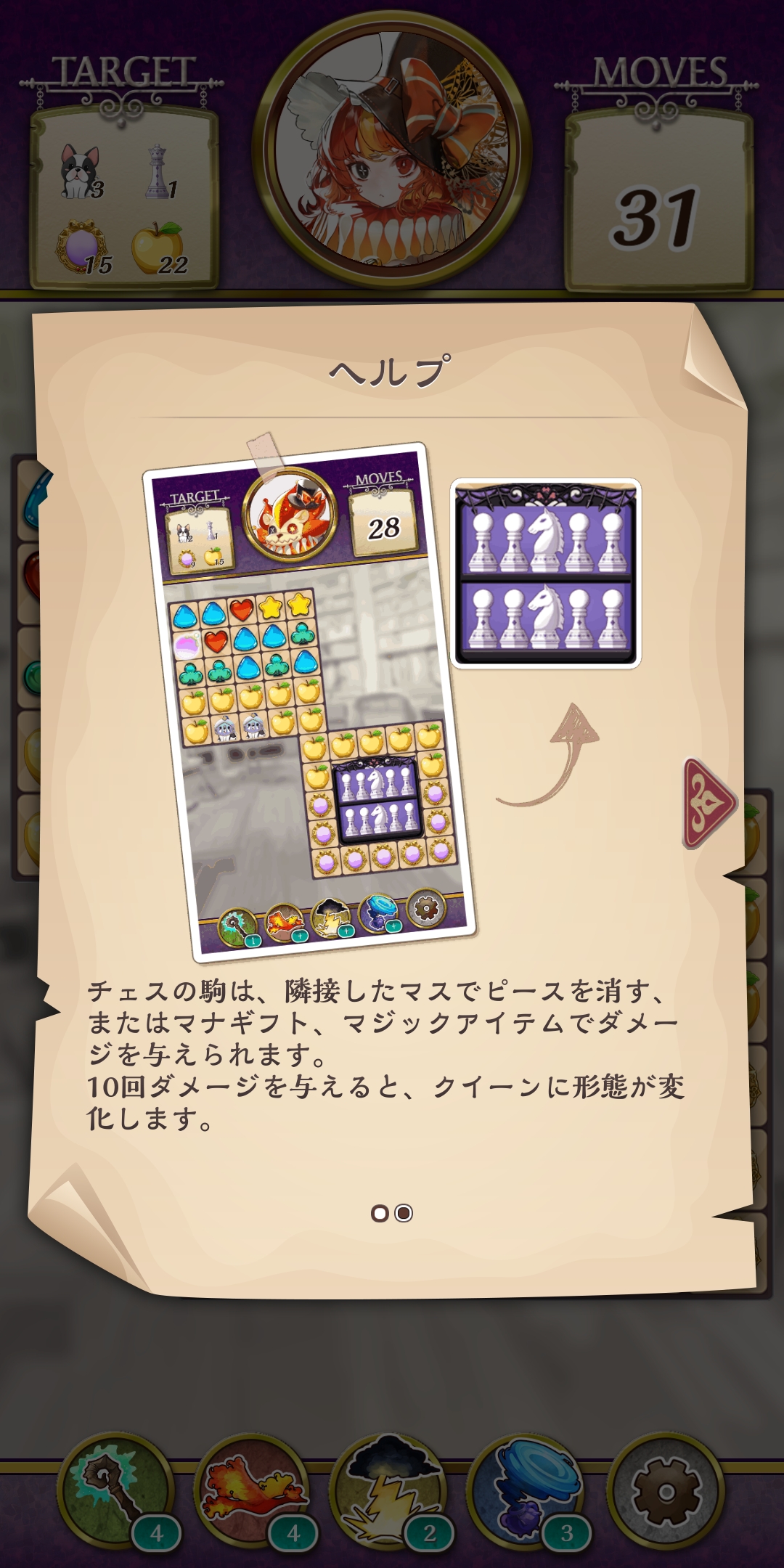Use the thunder cloud magic item
Screen dimensions: 784x1568
coord(389,1491)
